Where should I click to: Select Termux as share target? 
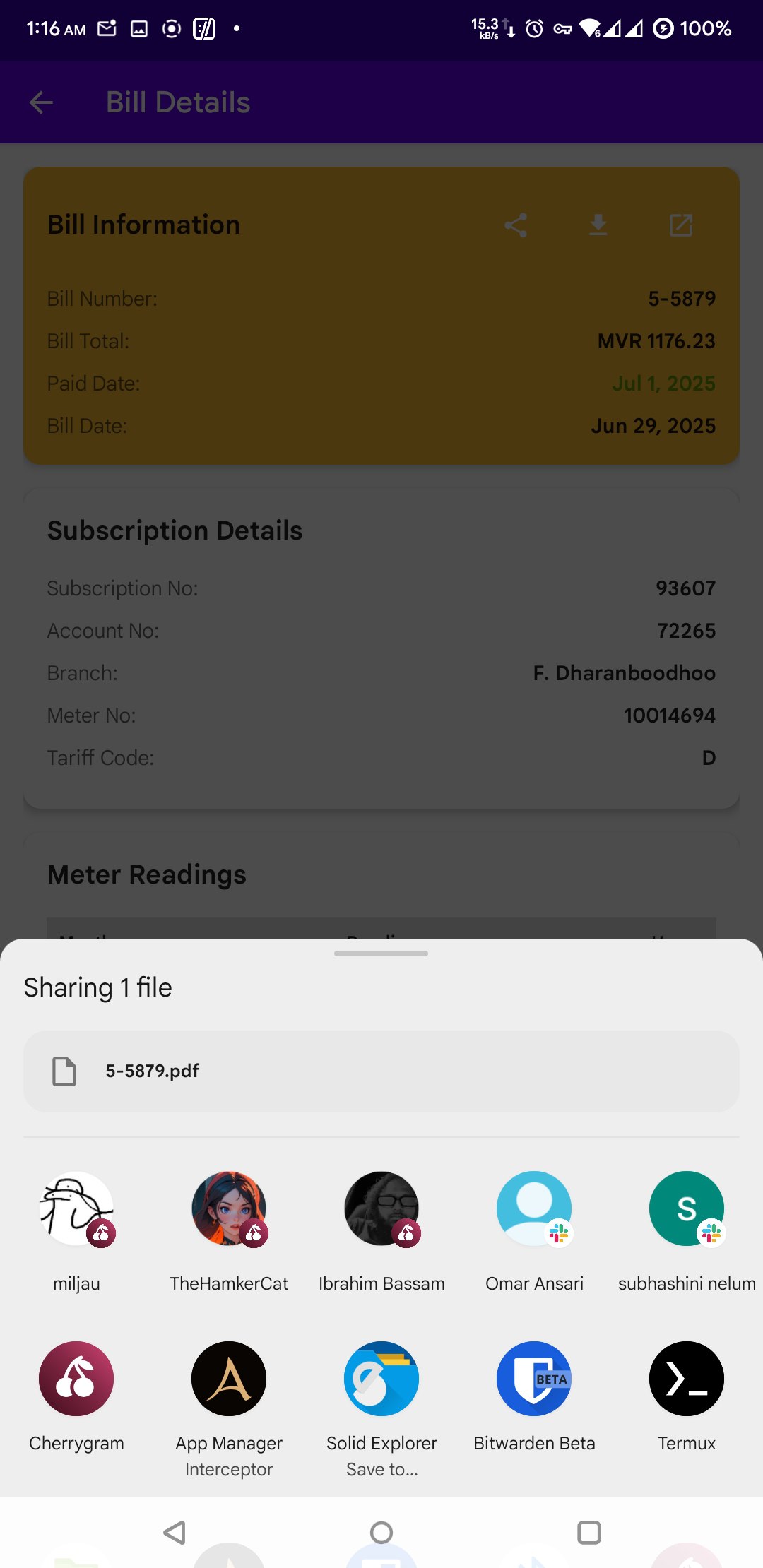[x=687, y=1379]
